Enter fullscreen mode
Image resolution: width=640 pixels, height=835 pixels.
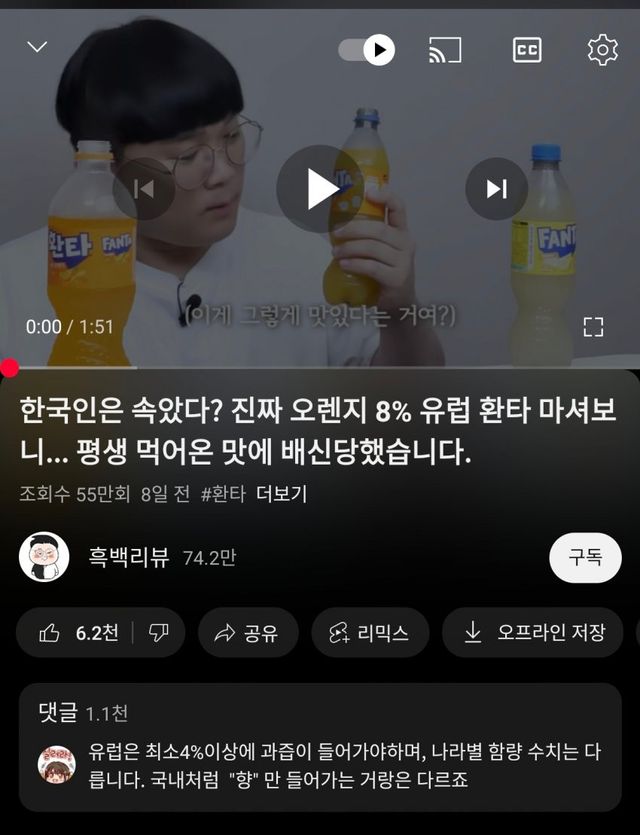tap(593, 327)
